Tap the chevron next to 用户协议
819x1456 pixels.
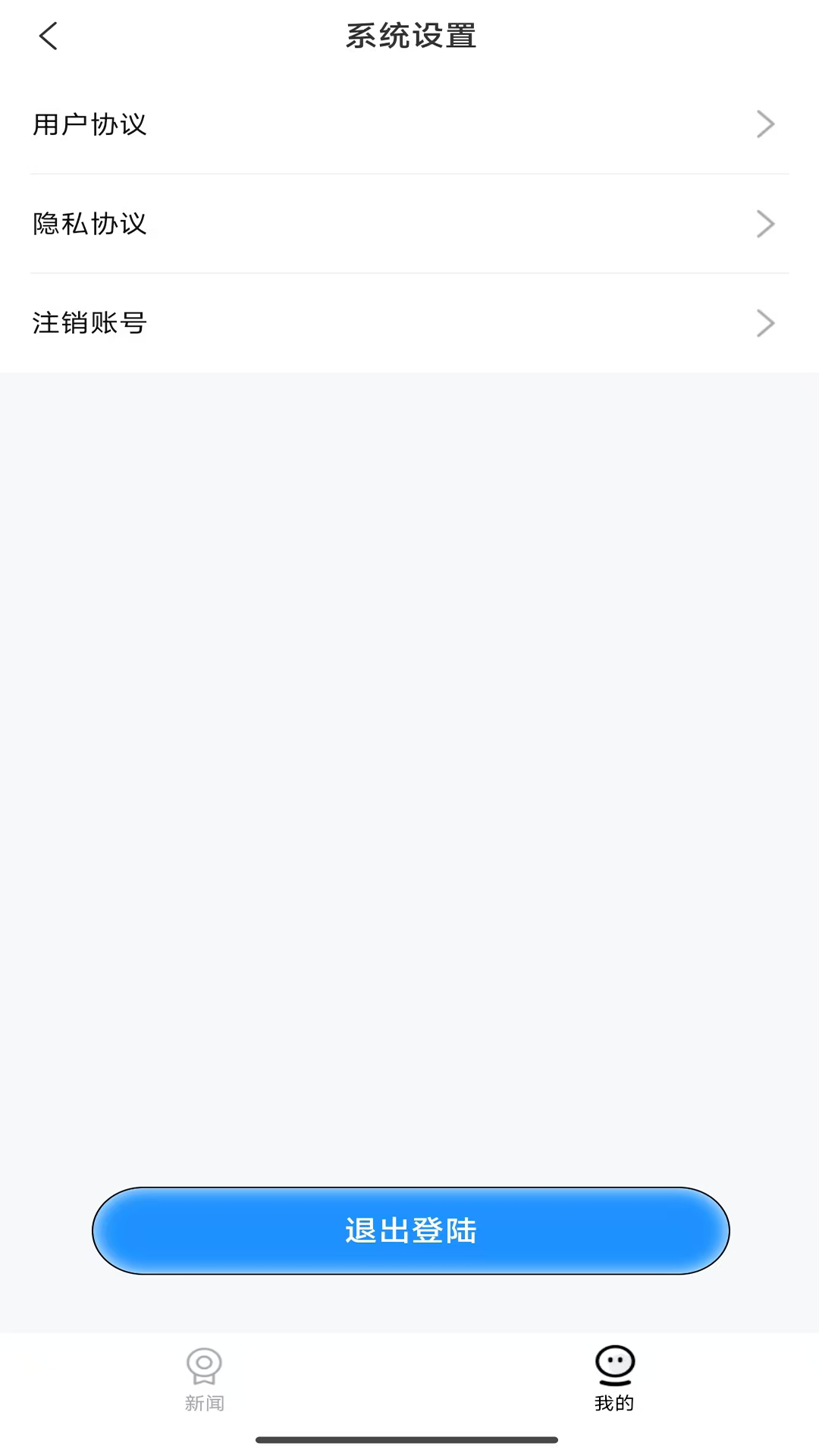(765, 124)
